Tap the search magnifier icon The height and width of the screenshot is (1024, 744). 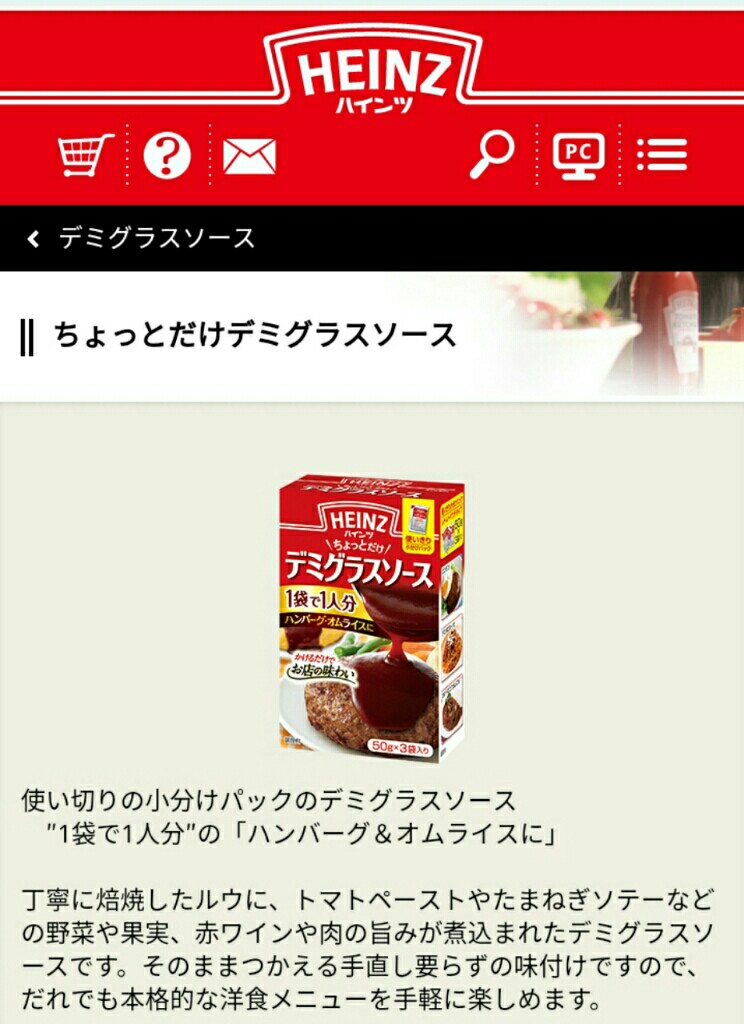click(492, 154)
